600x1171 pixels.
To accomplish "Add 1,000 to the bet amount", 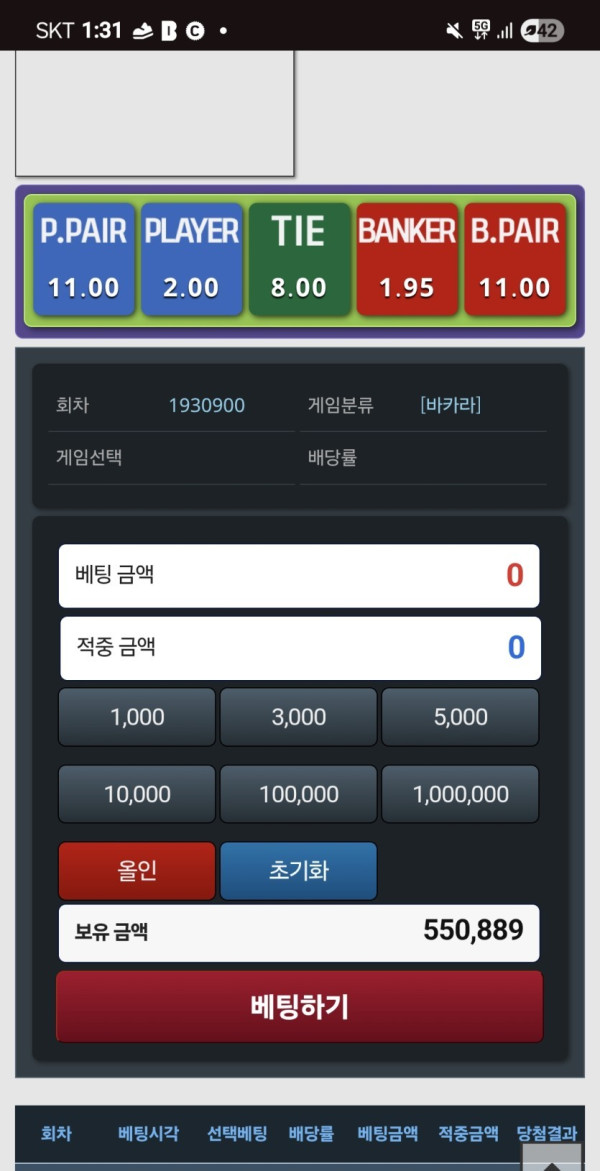I will click(137, 717).
